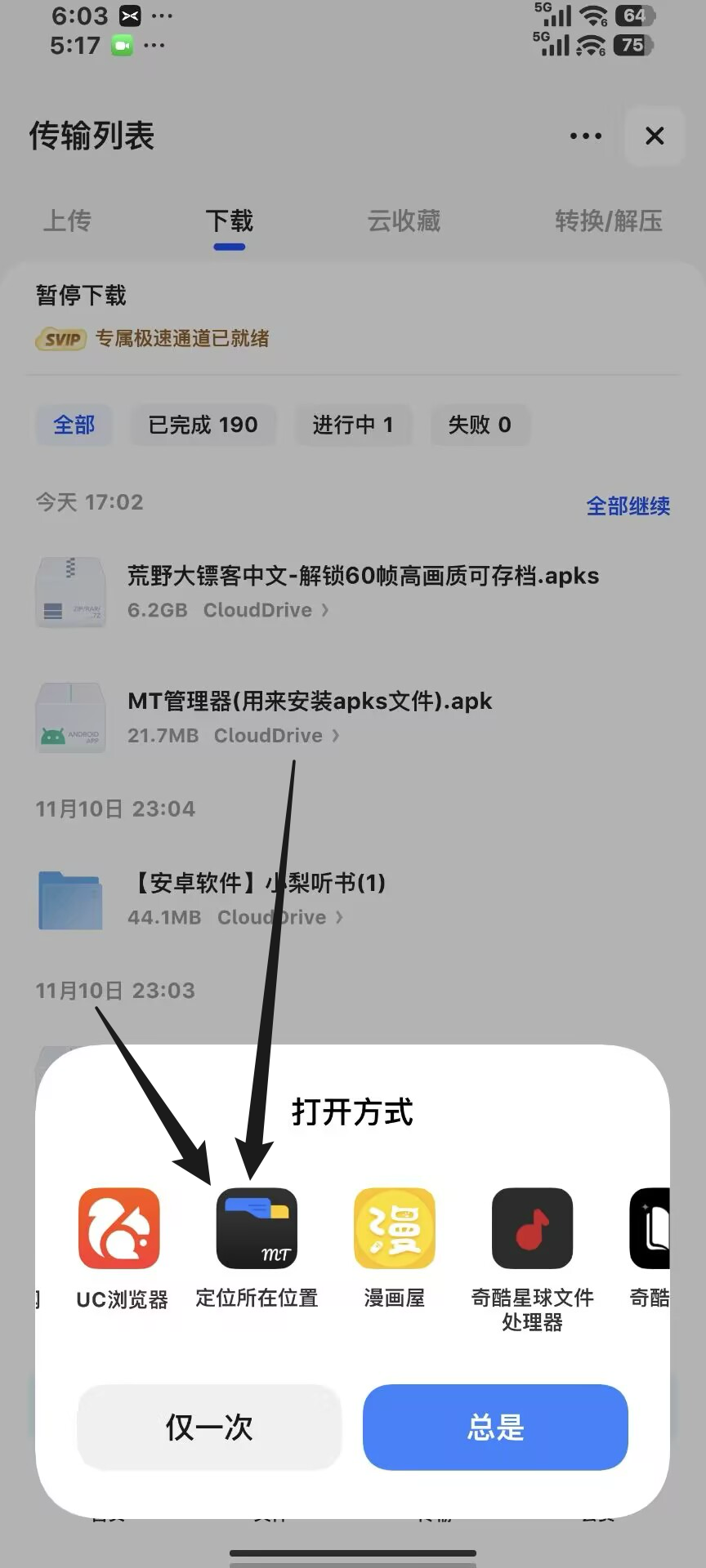
Task: Expand CloudDrive location of MT管理器 apk
Action: point(337,735)
